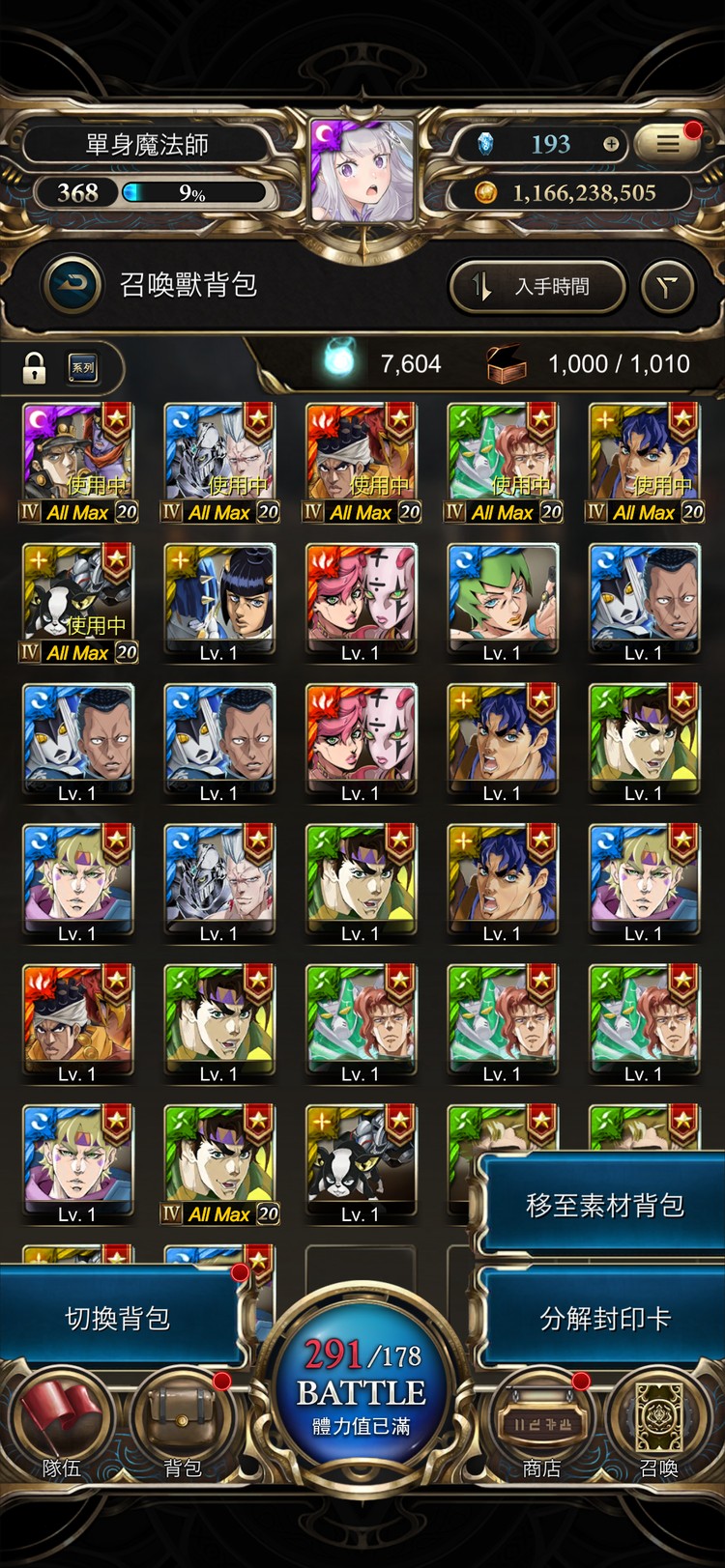Open the filter funnel icon

click(x=668, y=286)
